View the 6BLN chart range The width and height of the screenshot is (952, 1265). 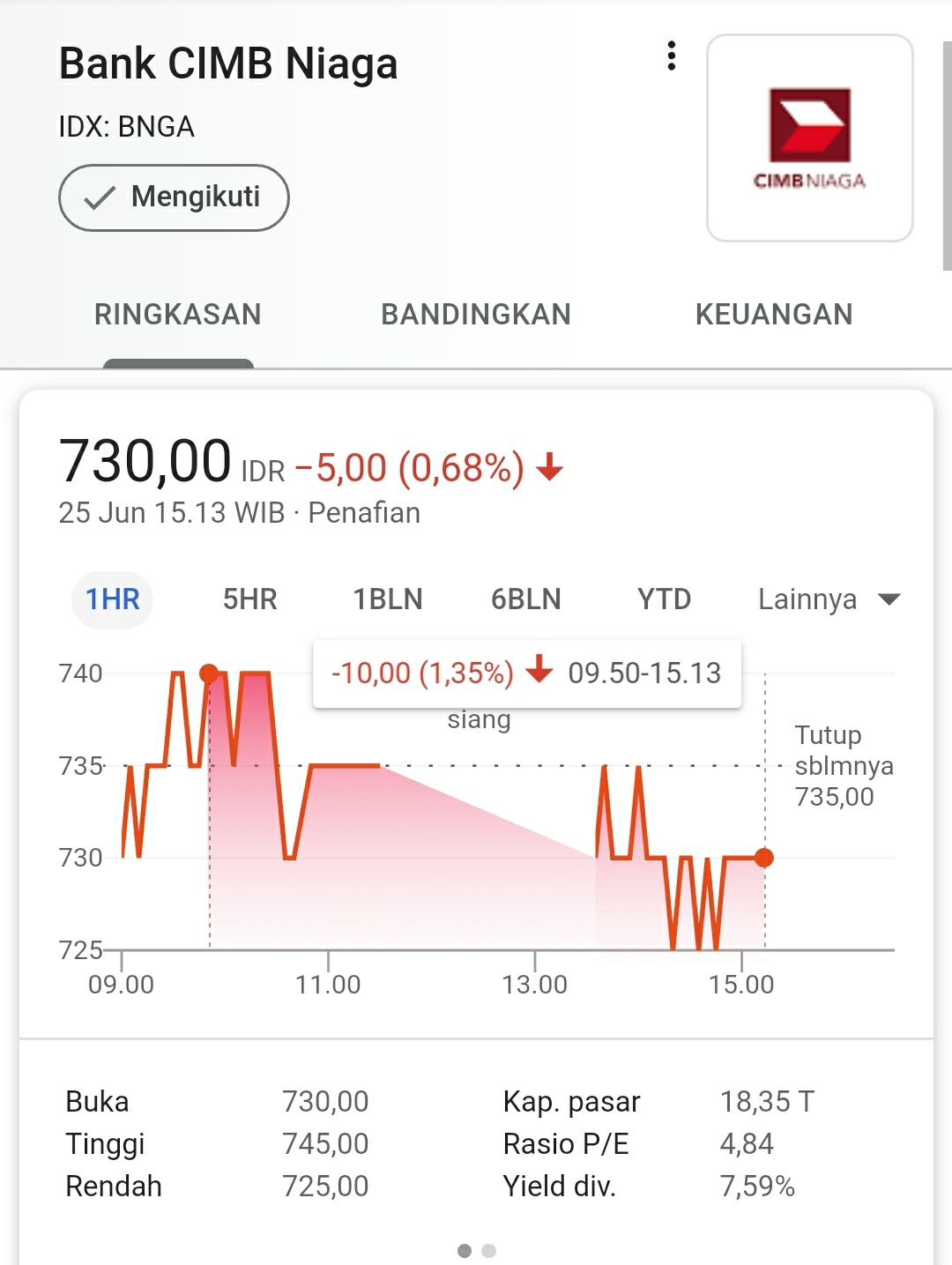526,599
